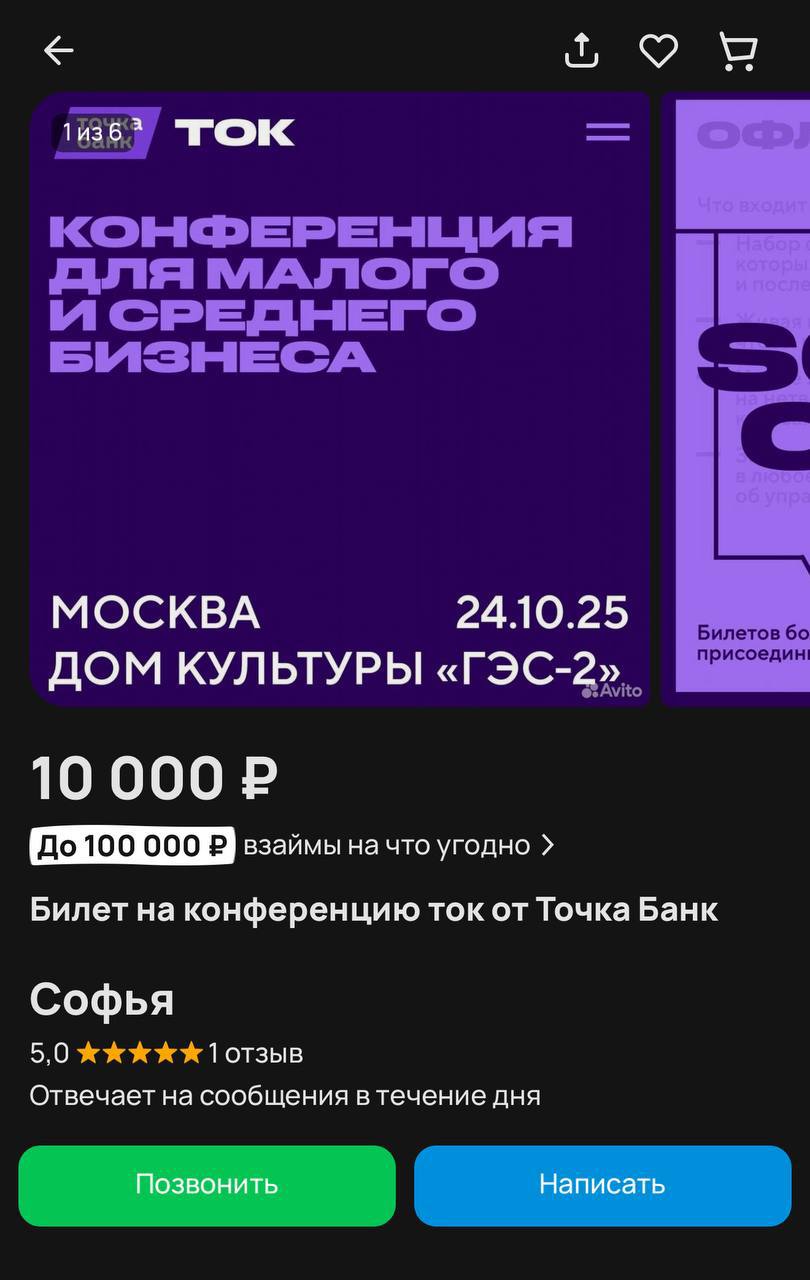This screenshot has height=1280, width=810.
Task: Call the seller with Позвонить
Action: coord(207,1185)
